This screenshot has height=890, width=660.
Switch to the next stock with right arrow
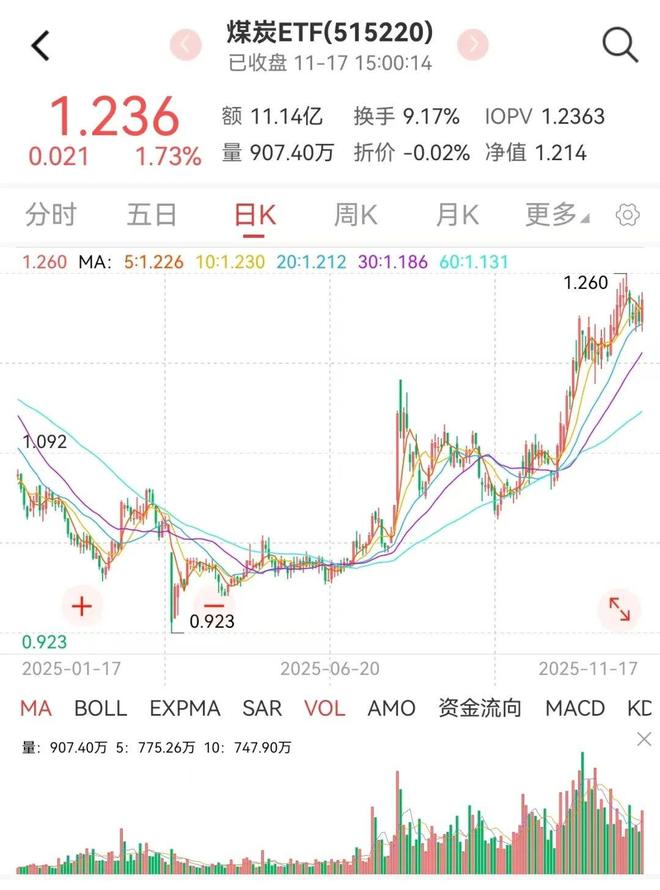[473, 44]
